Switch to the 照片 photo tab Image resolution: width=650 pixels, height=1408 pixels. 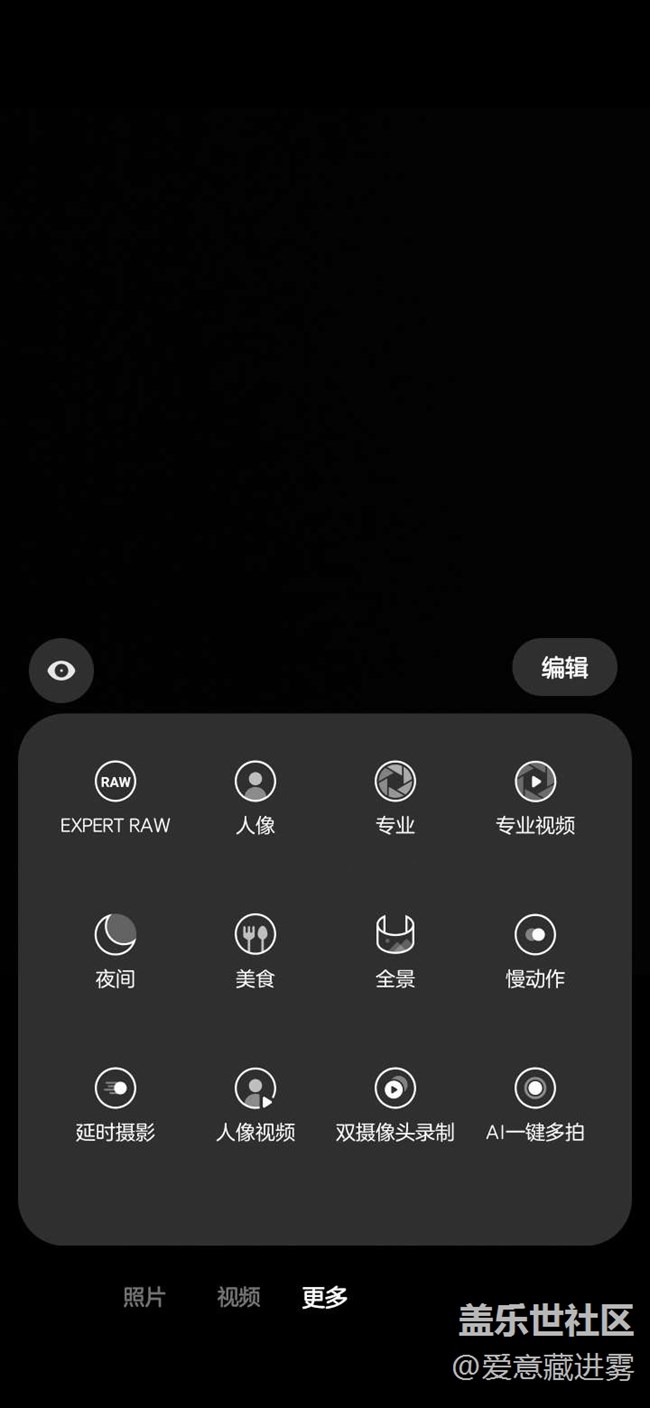click(x=144, y=1297)
